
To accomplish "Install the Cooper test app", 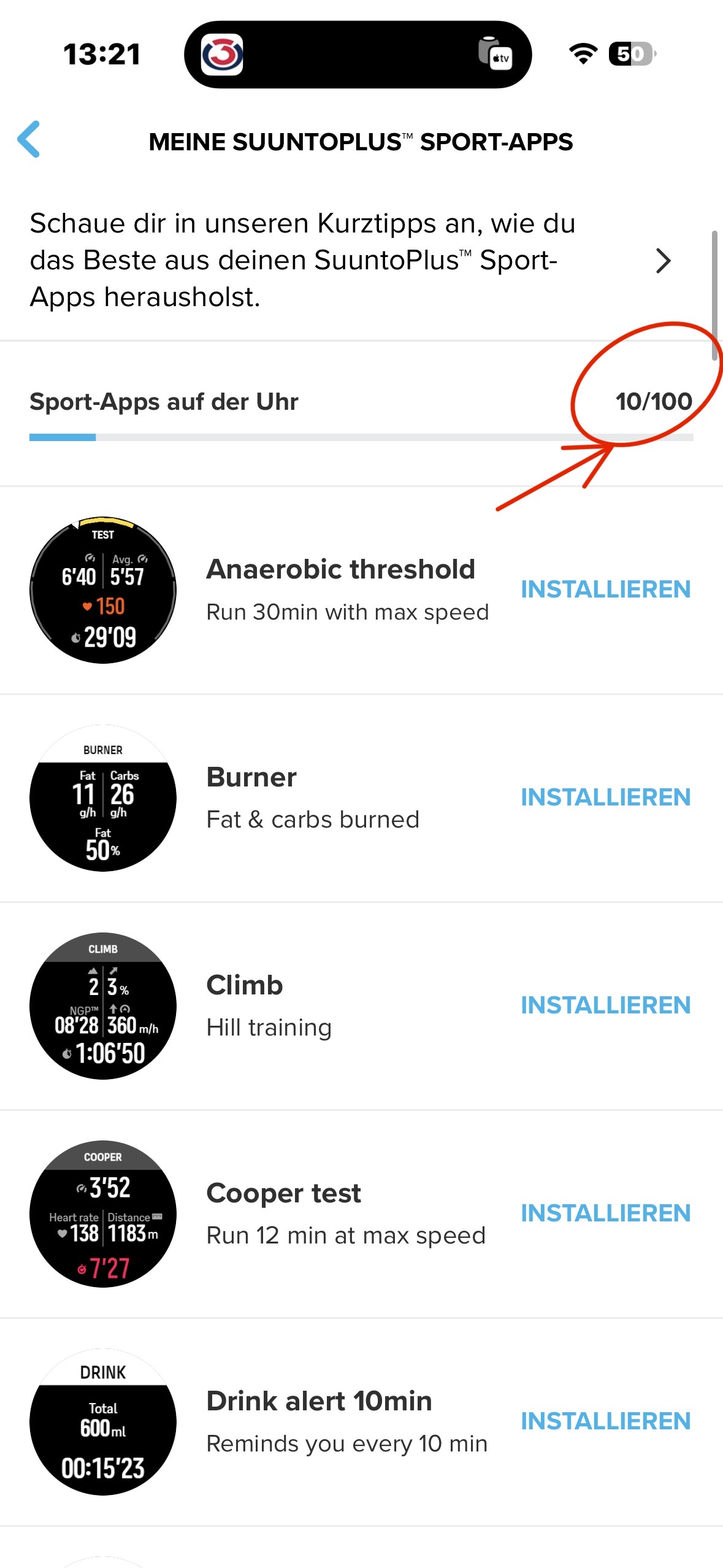I will point(605,1213).
